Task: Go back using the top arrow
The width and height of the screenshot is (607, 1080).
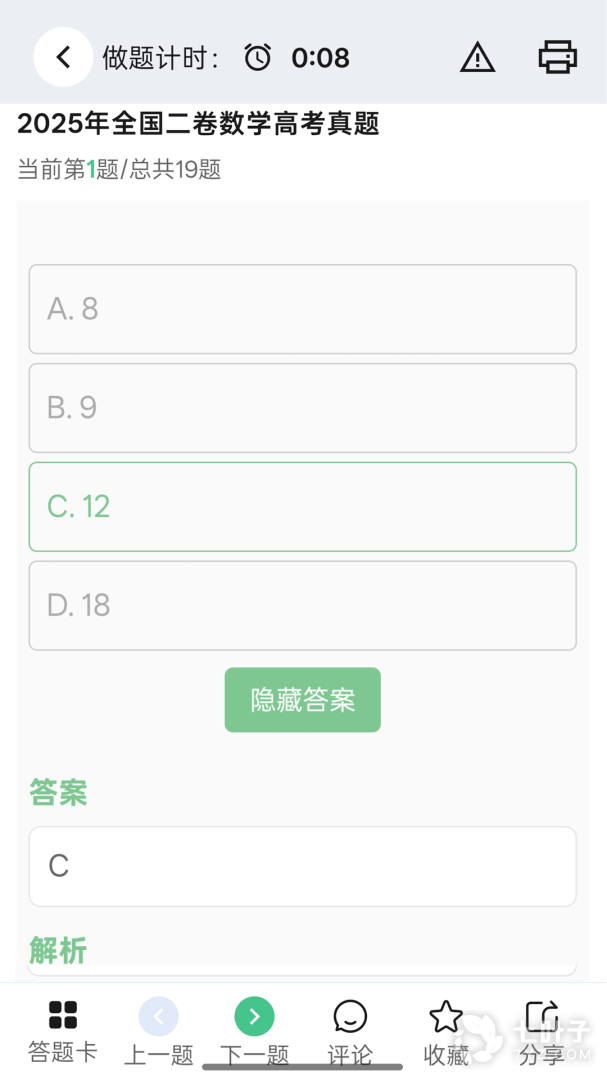Action: [x=63, y=57]
